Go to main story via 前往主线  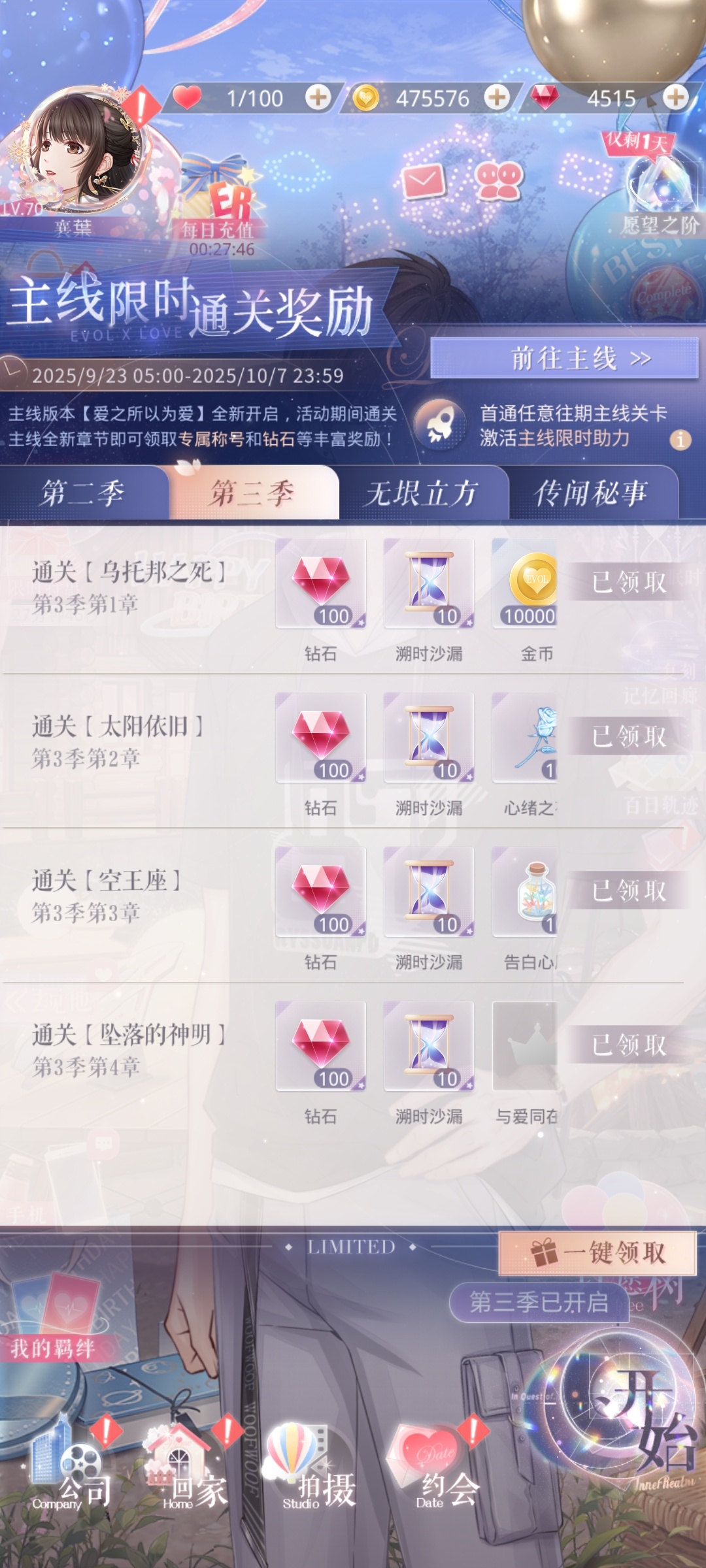click(565, 358)
